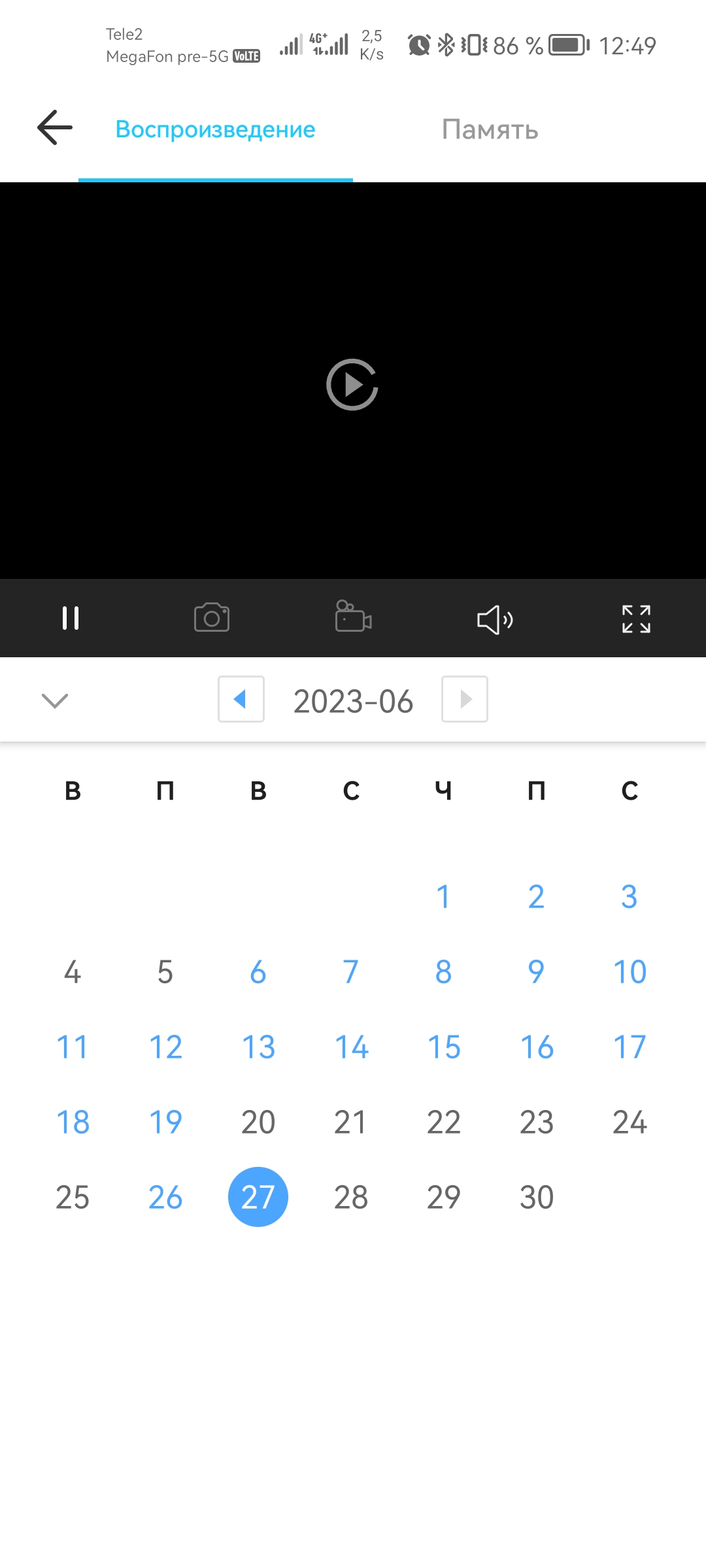This screenshot has height=1568, width=706.
Task: Start recording with the video camera icon
Action: (x=353, y=618)
